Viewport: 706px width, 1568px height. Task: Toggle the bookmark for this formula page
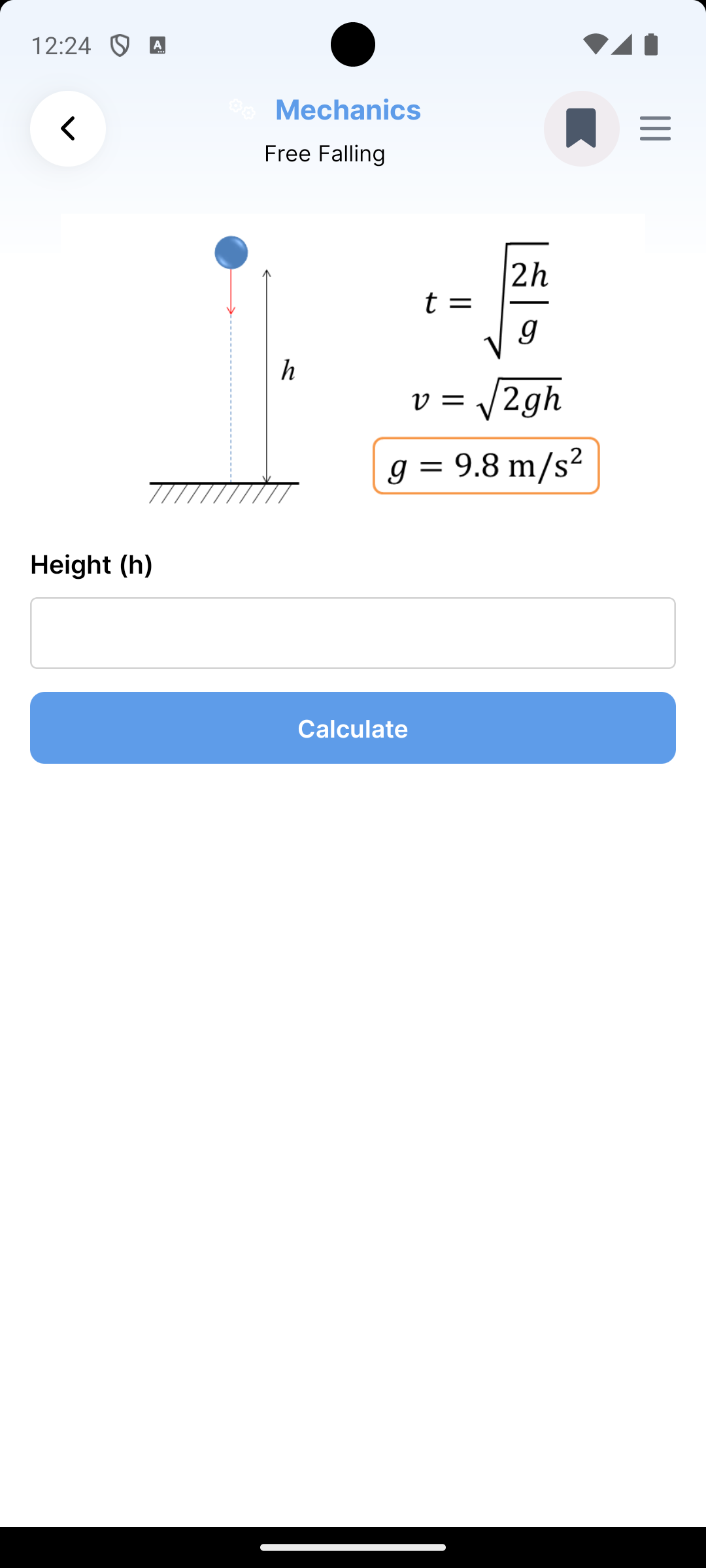coord(581,128)
